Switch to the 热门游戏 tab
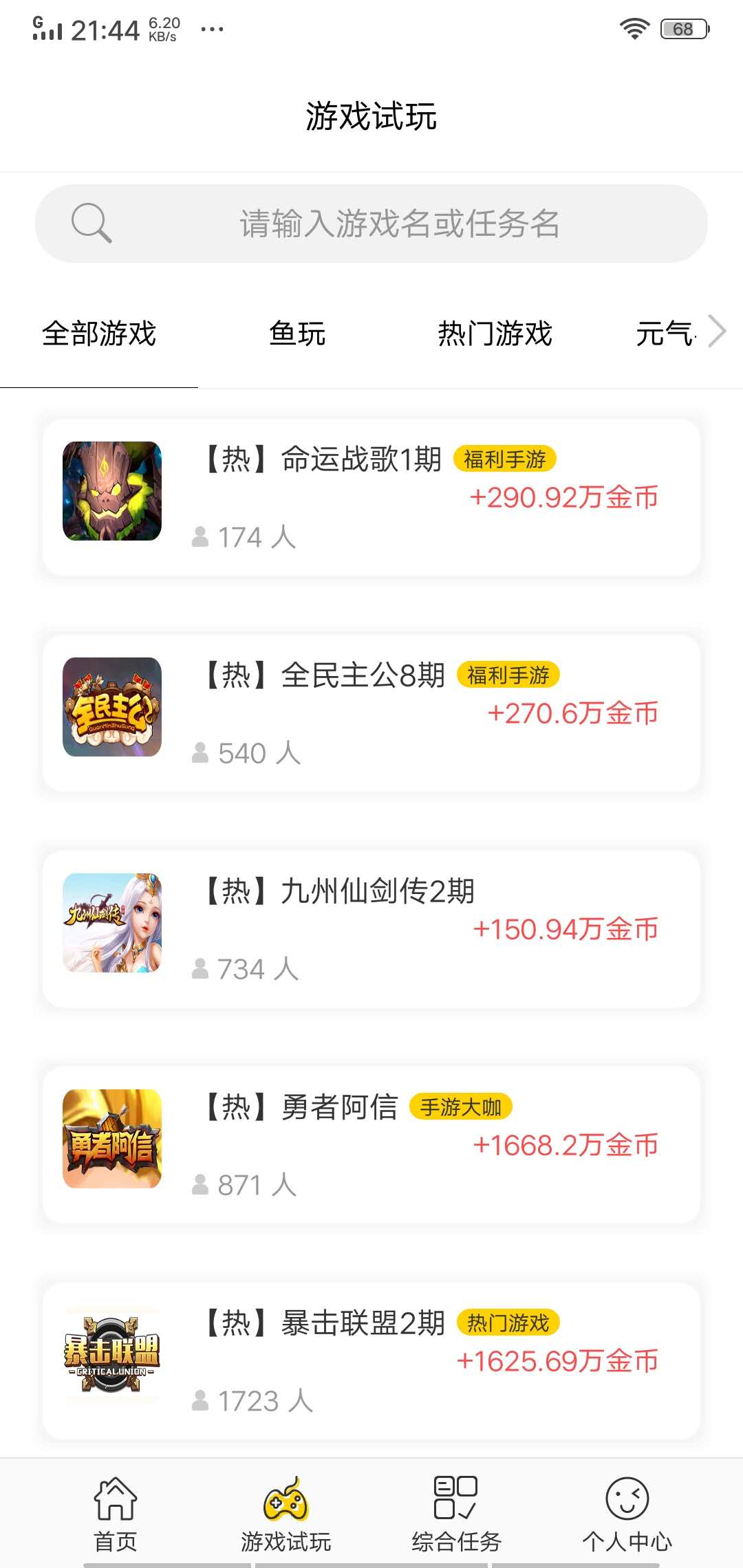This screenshot has height=1568, width=743. click(x=494, y=333)
